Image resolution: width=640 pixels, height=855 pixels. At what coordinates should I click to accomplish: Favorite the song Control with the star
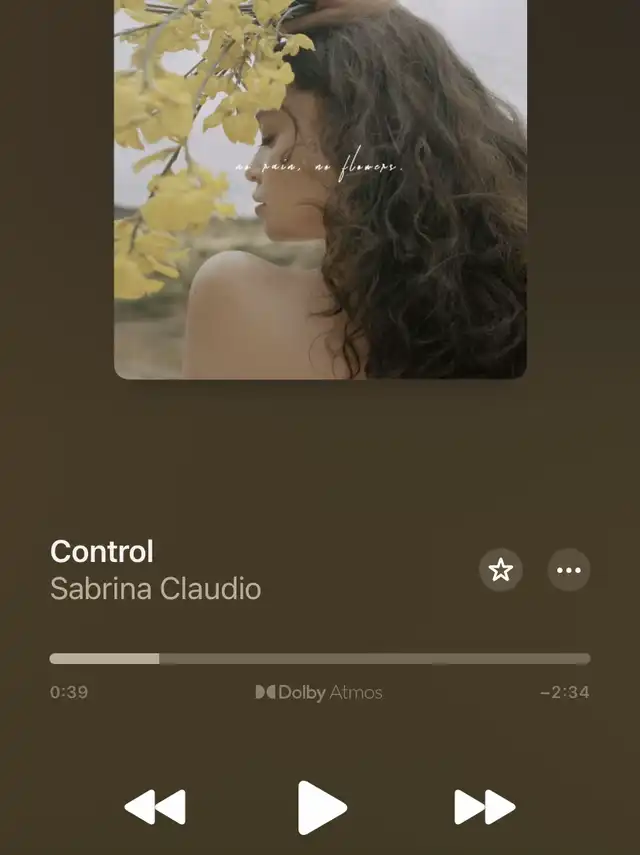(500, 570)
